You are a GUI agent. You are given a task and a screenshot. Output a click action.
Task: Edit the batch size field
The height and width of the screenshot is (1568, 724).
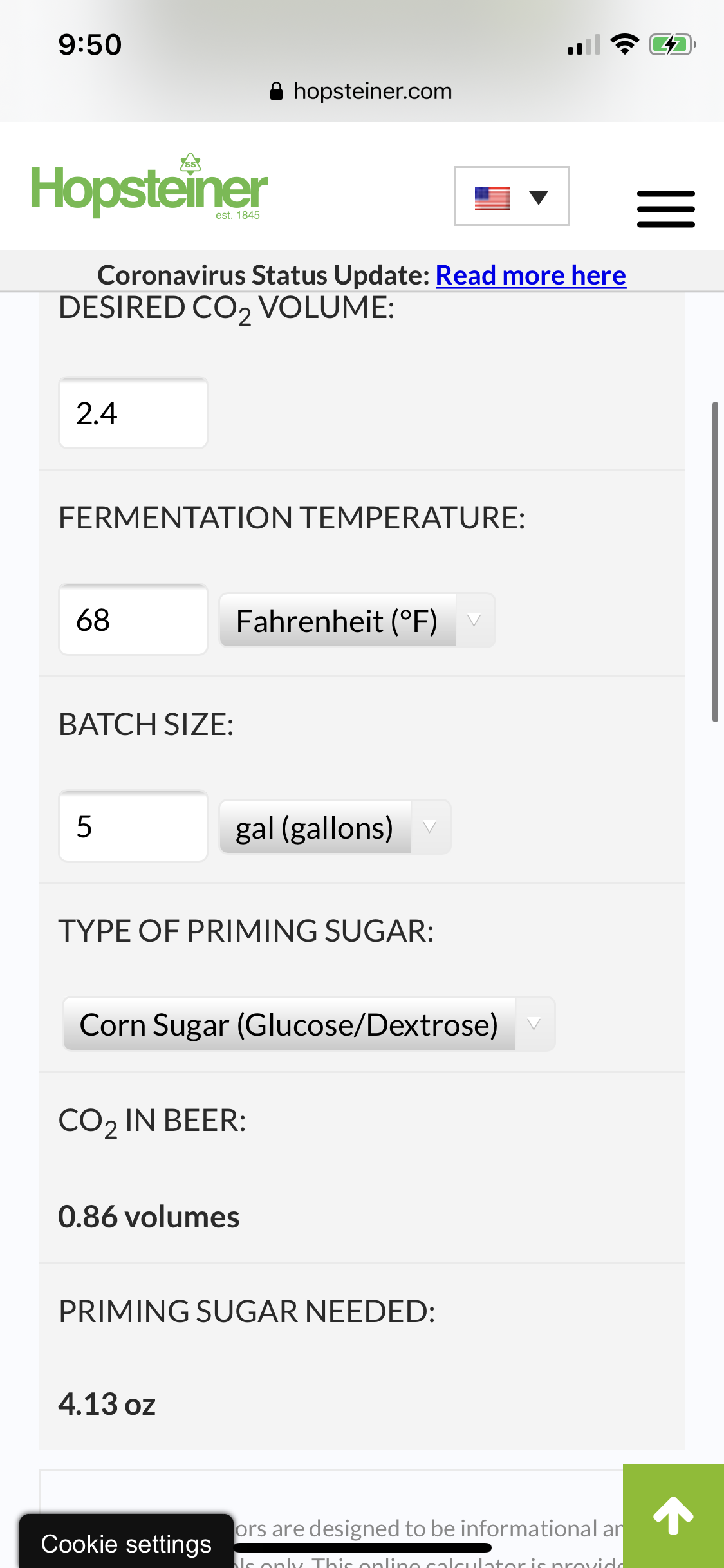click(x=133, y=826)
